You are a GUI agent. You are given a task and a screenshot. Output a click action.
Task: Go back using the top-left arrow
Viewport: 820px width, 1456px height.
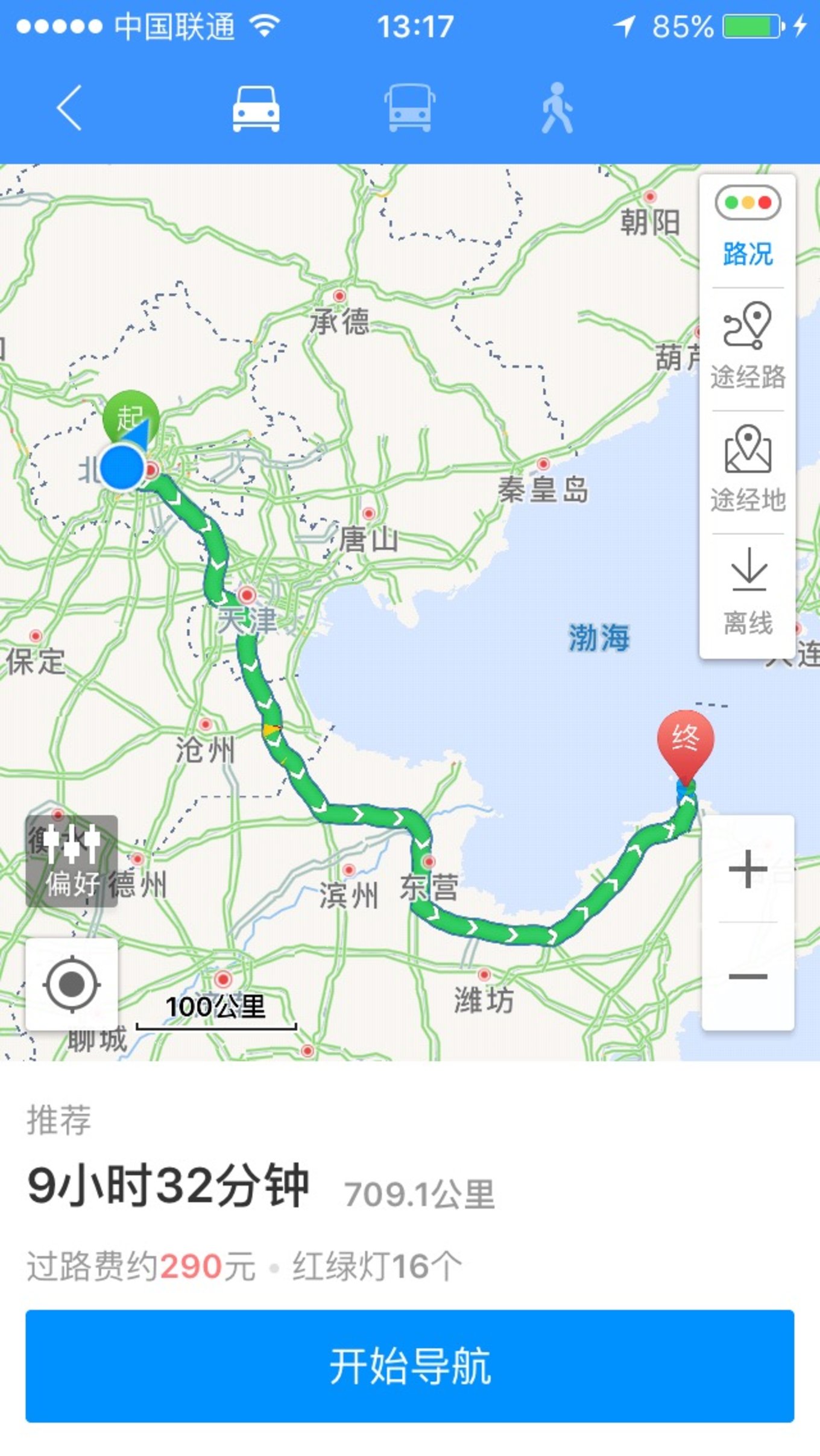(x=69, y=109)
